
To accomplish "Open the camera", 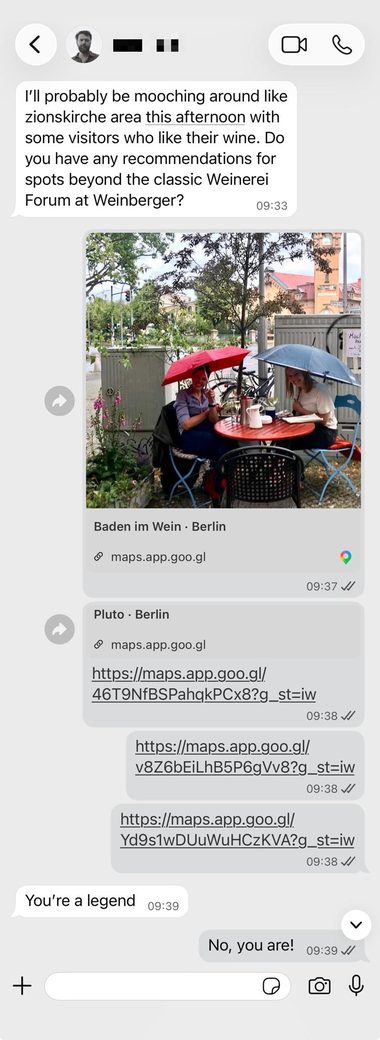I will point(320,986).
